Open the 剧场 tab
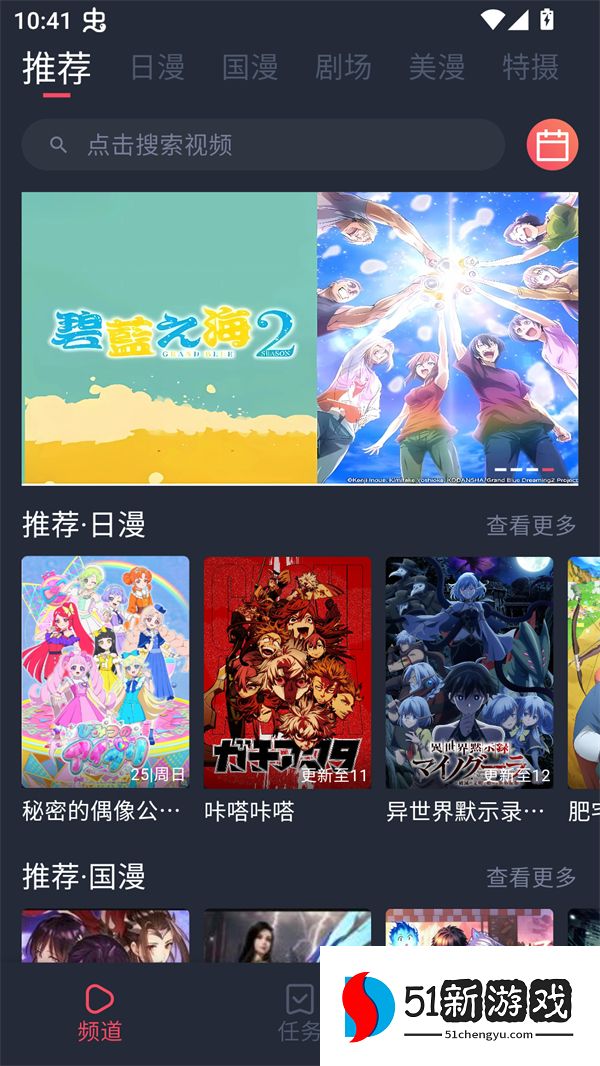 click(x=343, y=68)
